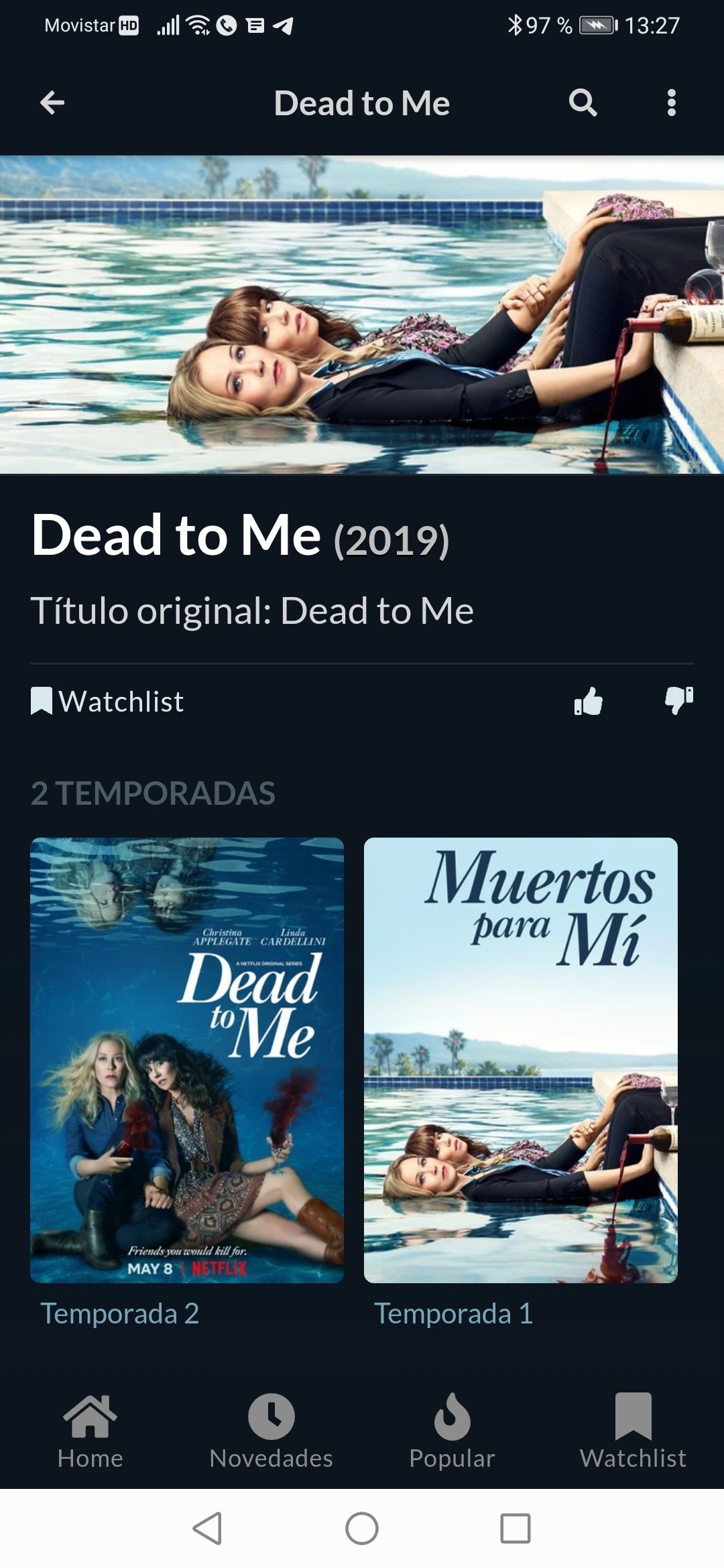Open search from the top bar
Viewport: 724px width, 1568px height.
coord(583,103)
